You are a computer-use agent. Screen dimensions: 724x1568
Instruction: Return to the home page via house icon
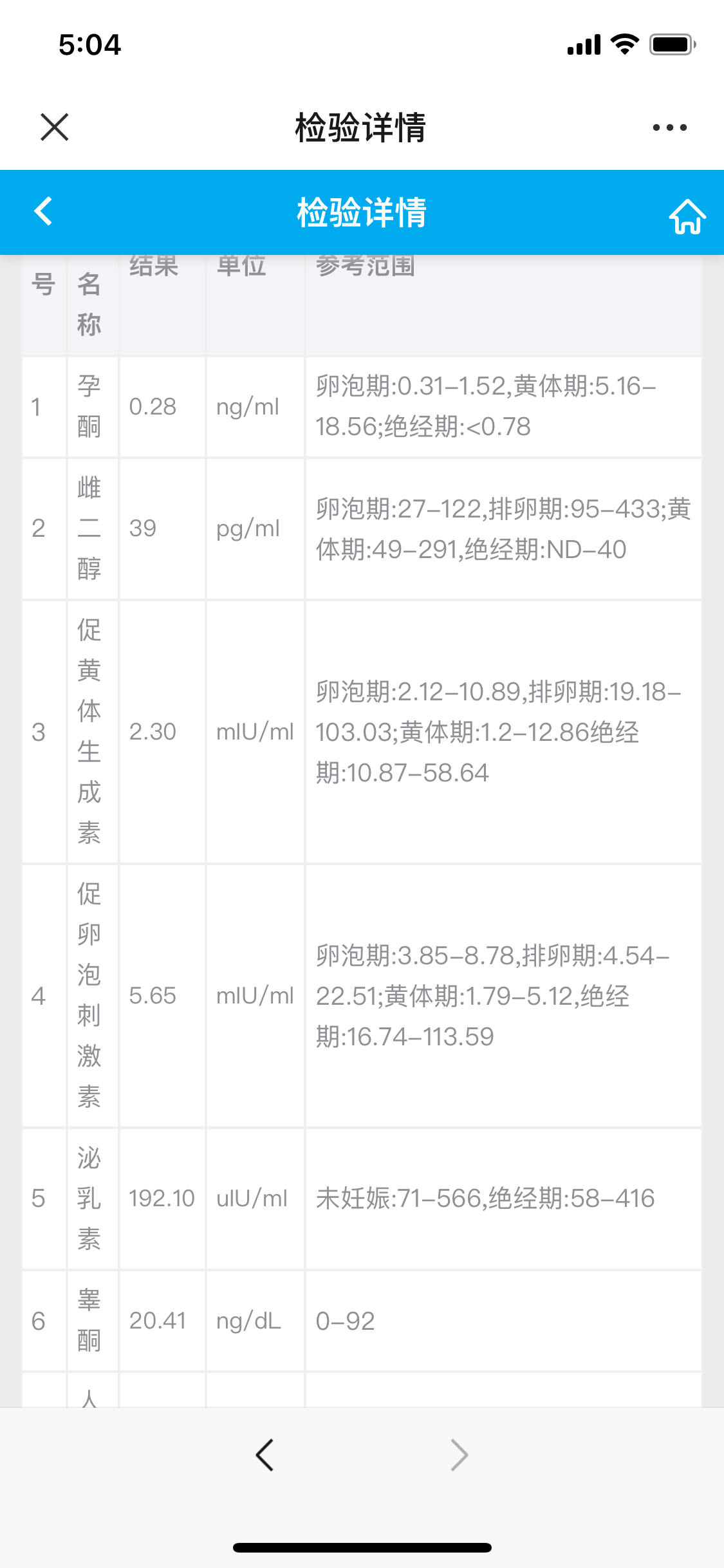[687, 216]
